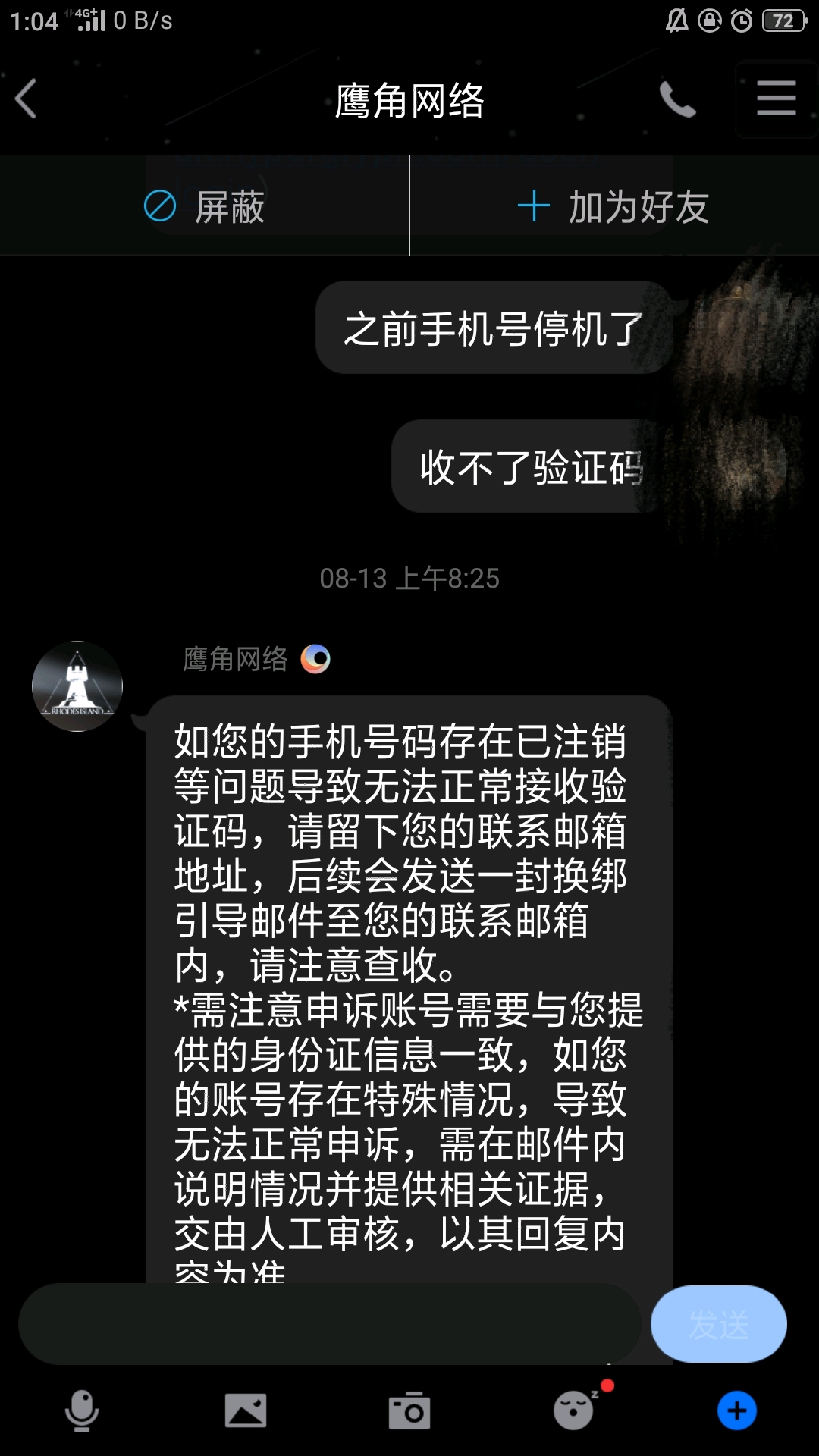Screen dimensions: 819x1456
Task: Open the photo gallery picker
Action: click(246, 1409)
